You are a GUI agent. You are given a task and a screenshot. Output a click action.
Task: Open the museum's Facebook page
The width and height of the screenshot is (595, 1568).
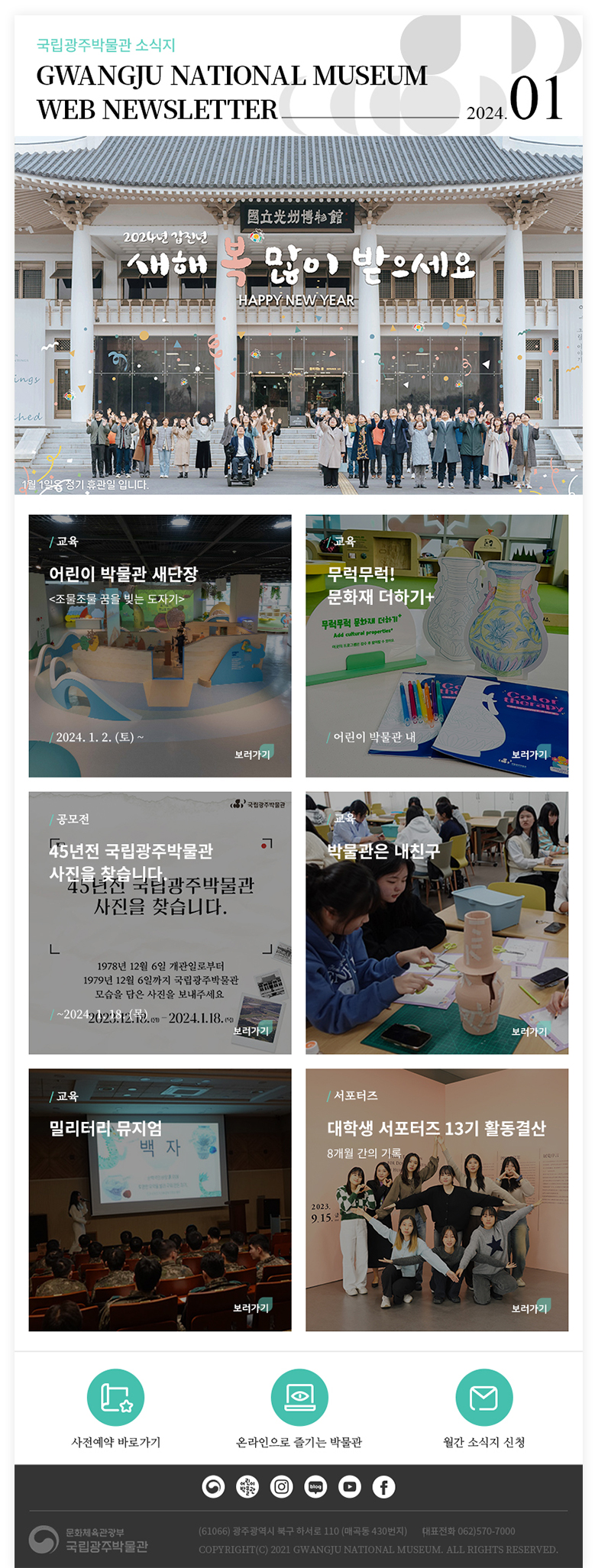point(383,1486)
